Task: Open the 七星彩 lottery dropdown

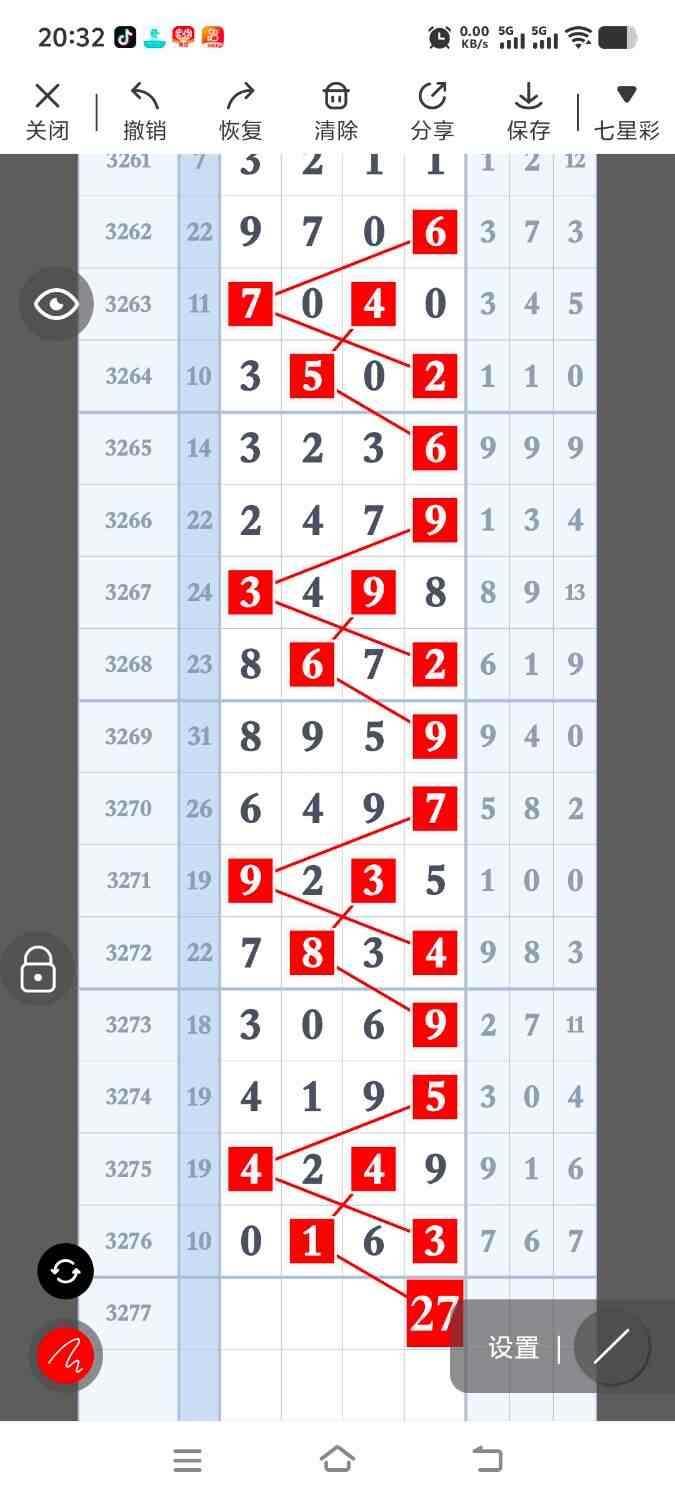Action: [626, 111]
